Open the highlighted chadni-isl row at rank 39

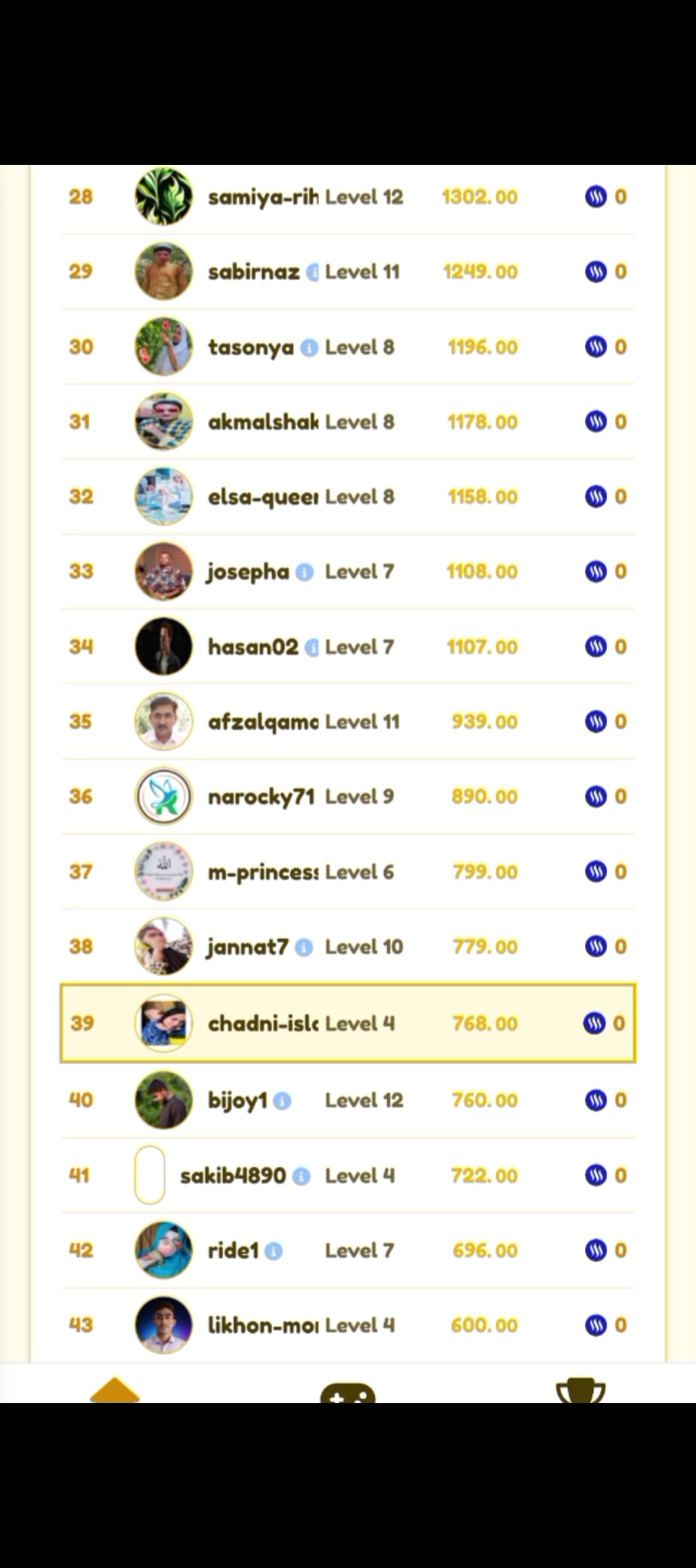pyautogui.click(x=348, y=1023)
